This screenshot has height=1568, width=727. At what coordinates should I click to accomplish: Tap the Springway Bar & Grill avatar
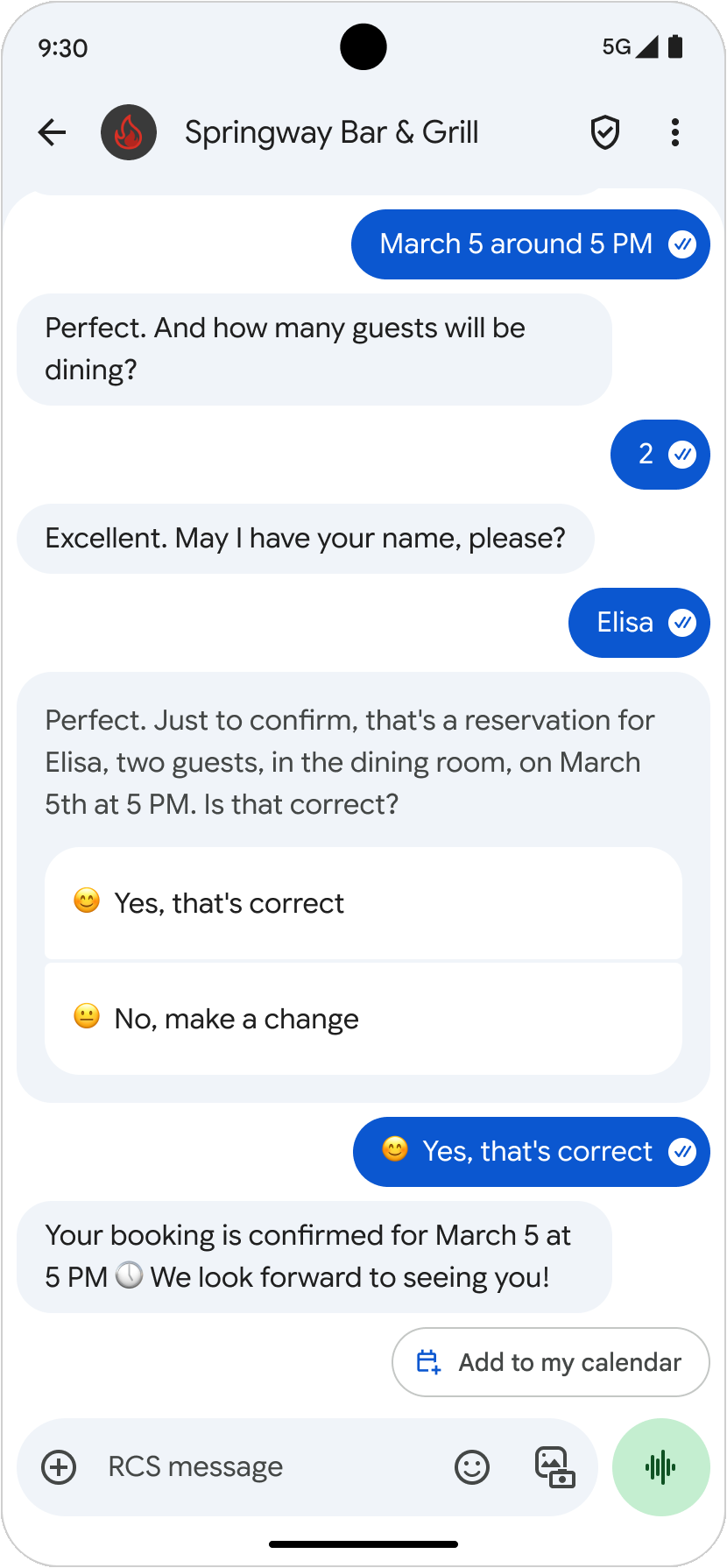pyautogui.click(x=129, y=132)
